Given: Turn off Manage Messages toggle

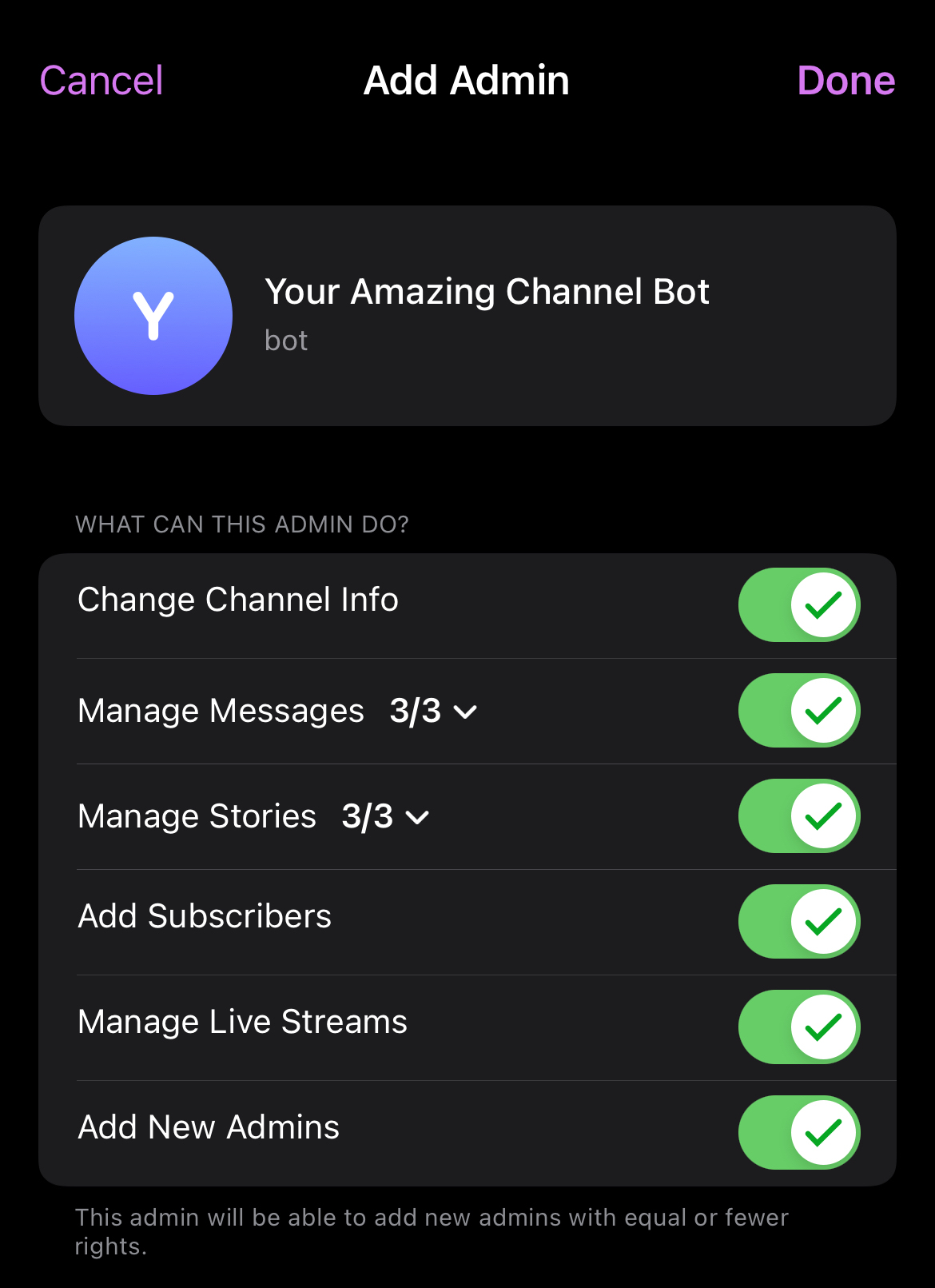Looking at the screenshot, I should [x=798, y=711].
